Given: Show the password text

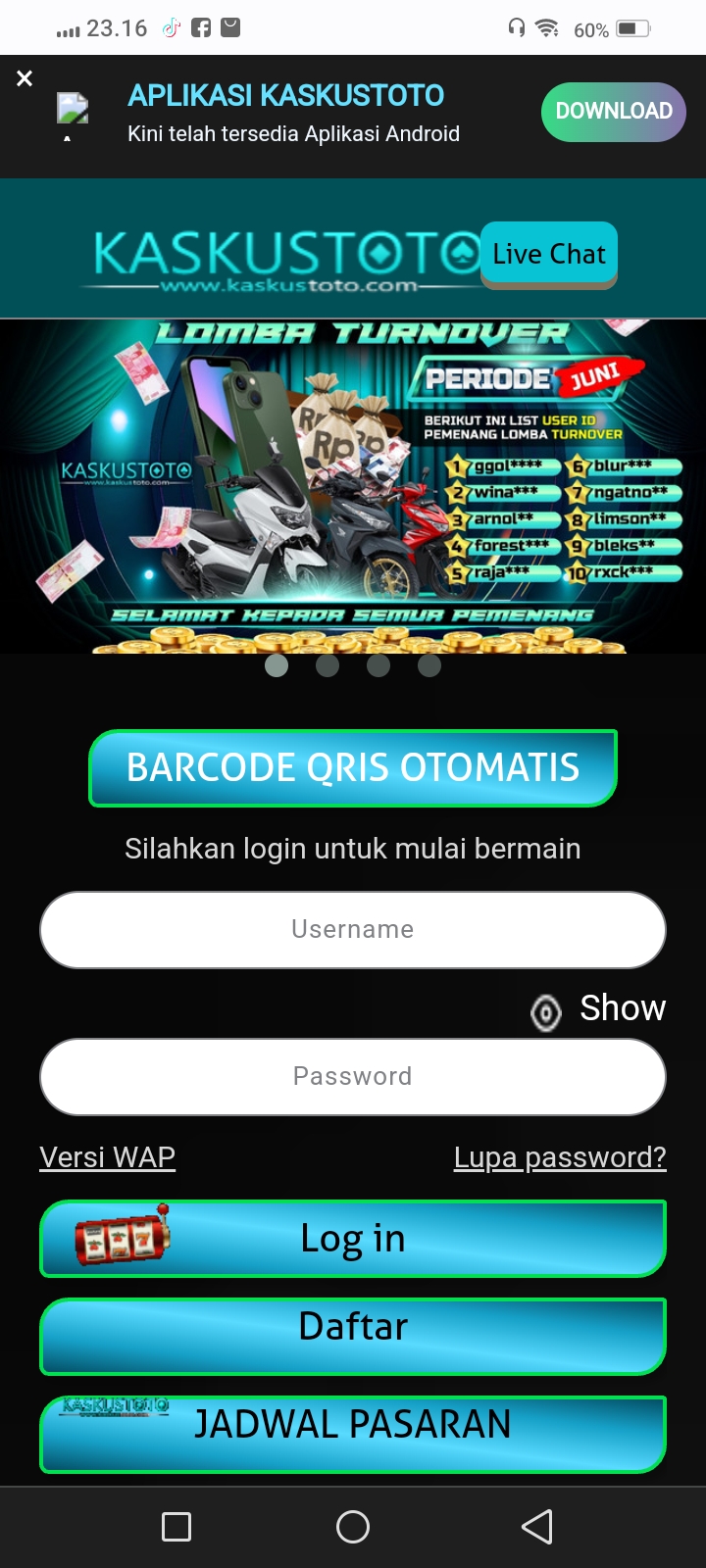Looking at the screenshot, I should point(599,1009).
